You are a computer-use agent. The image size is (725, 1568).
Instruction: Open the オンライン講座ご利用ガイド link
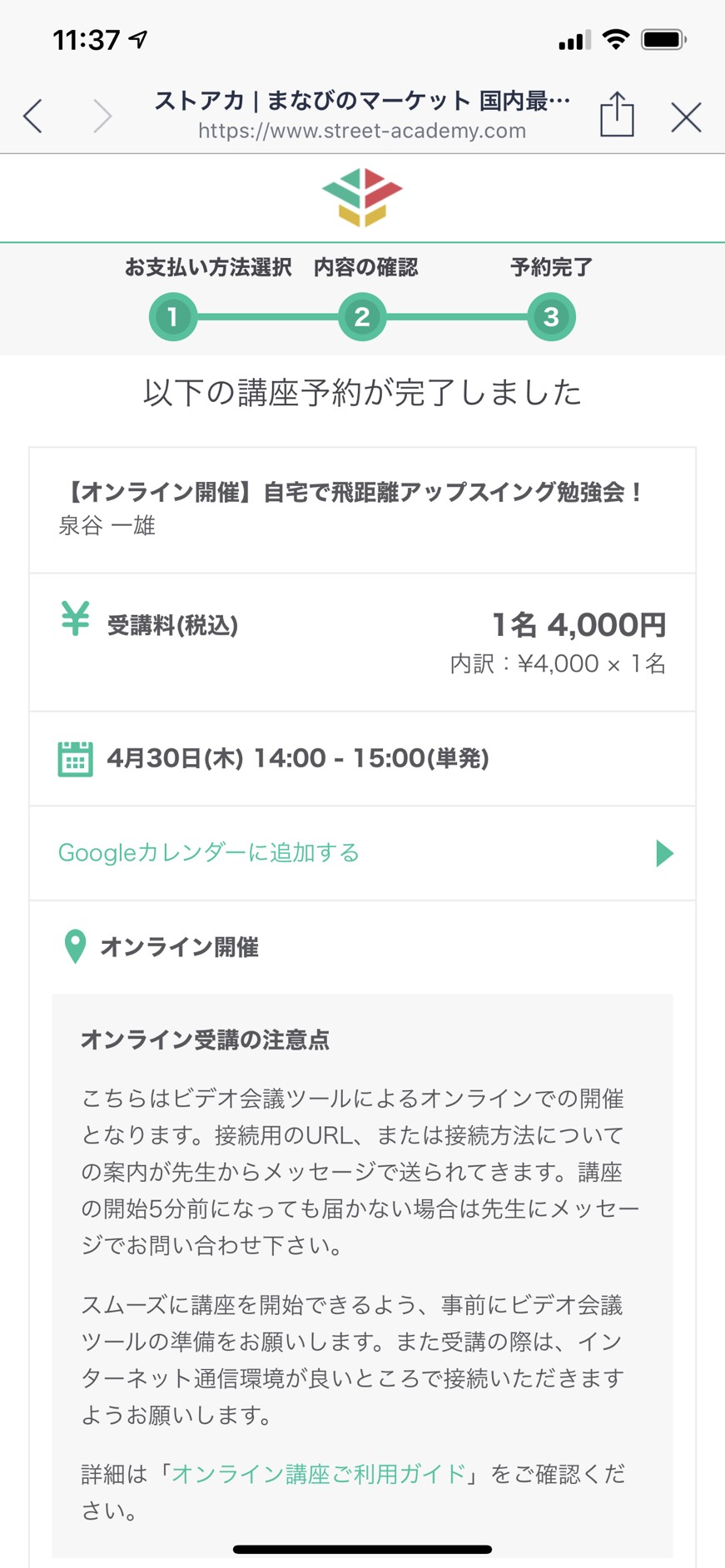coord(319,1474)
